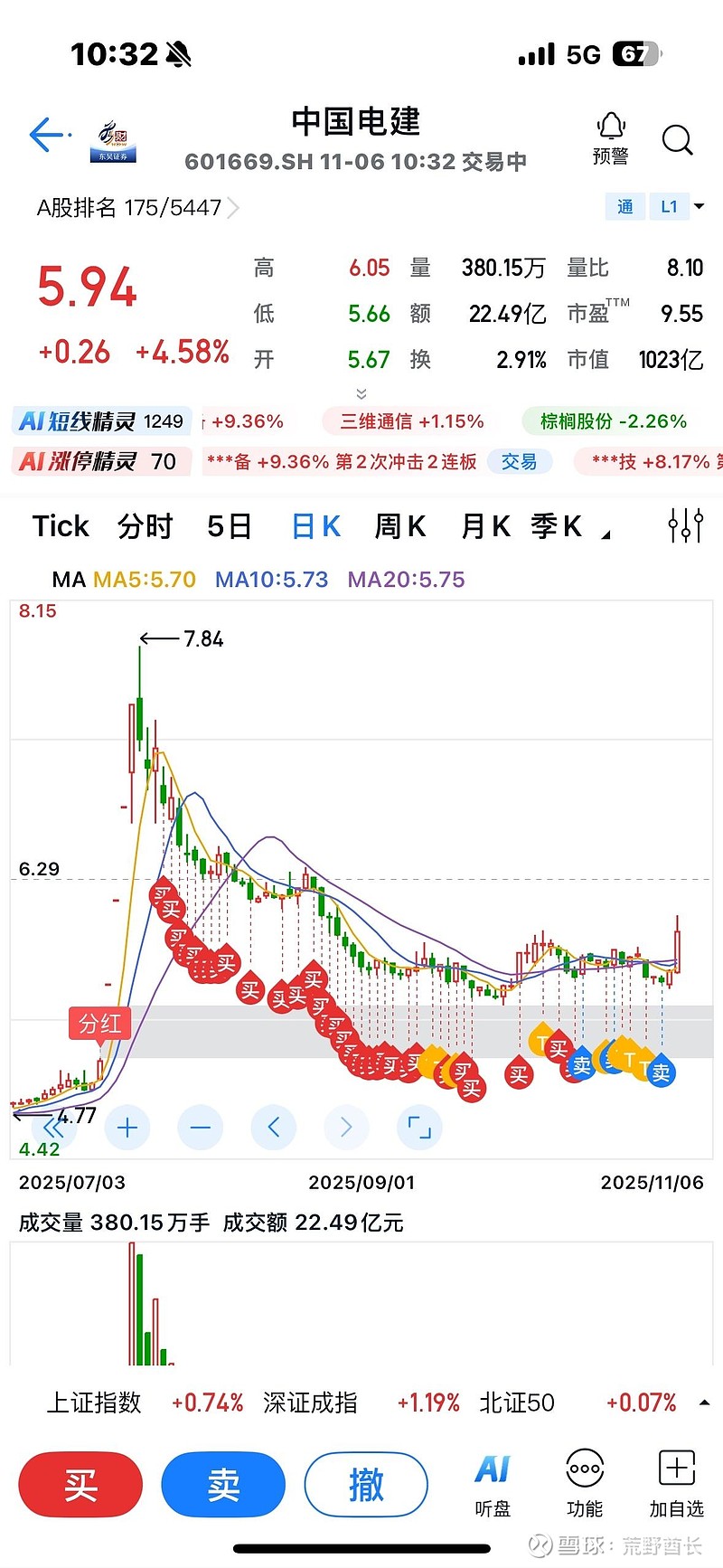Expand the chart with the fullscreen icon

coord(419,1128)
